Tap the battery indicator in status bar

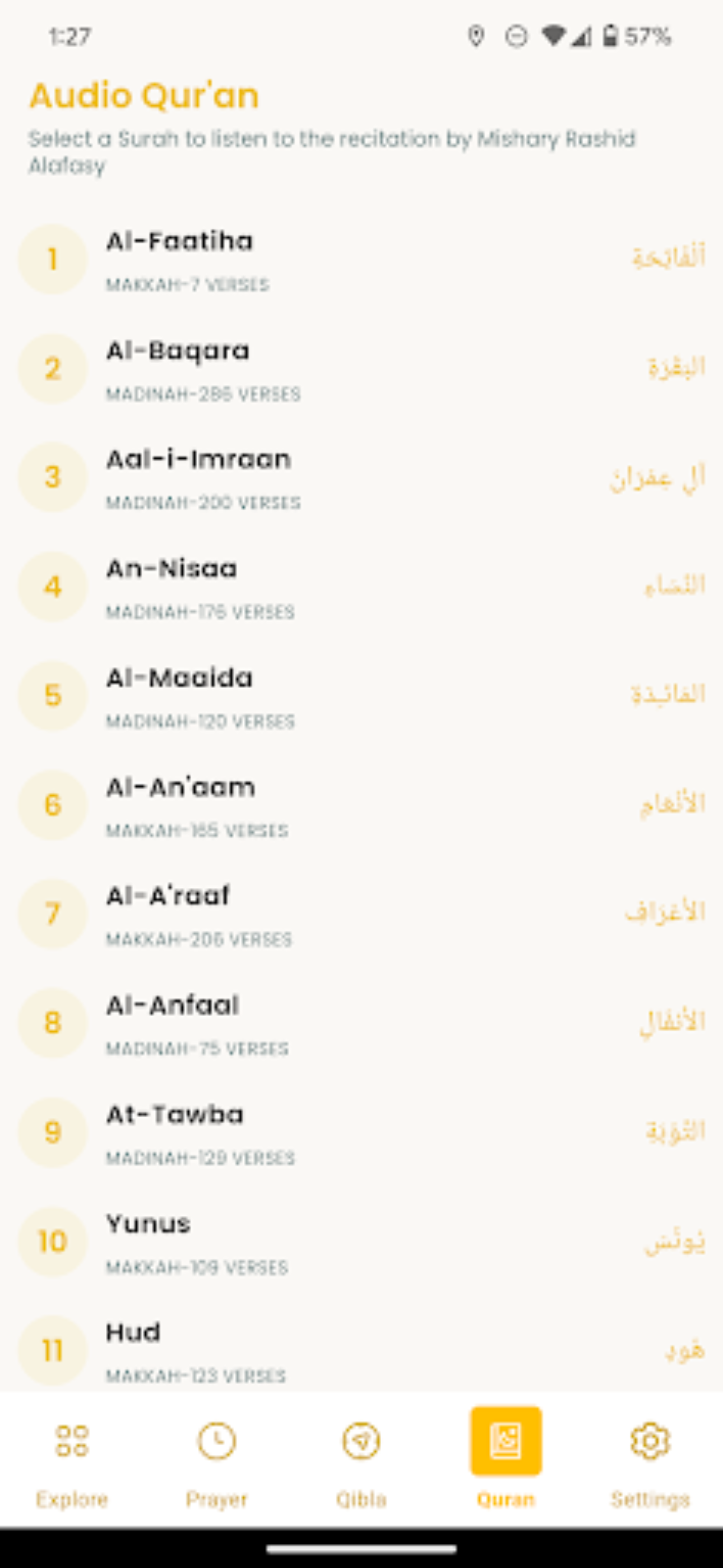tap(610, 36)
